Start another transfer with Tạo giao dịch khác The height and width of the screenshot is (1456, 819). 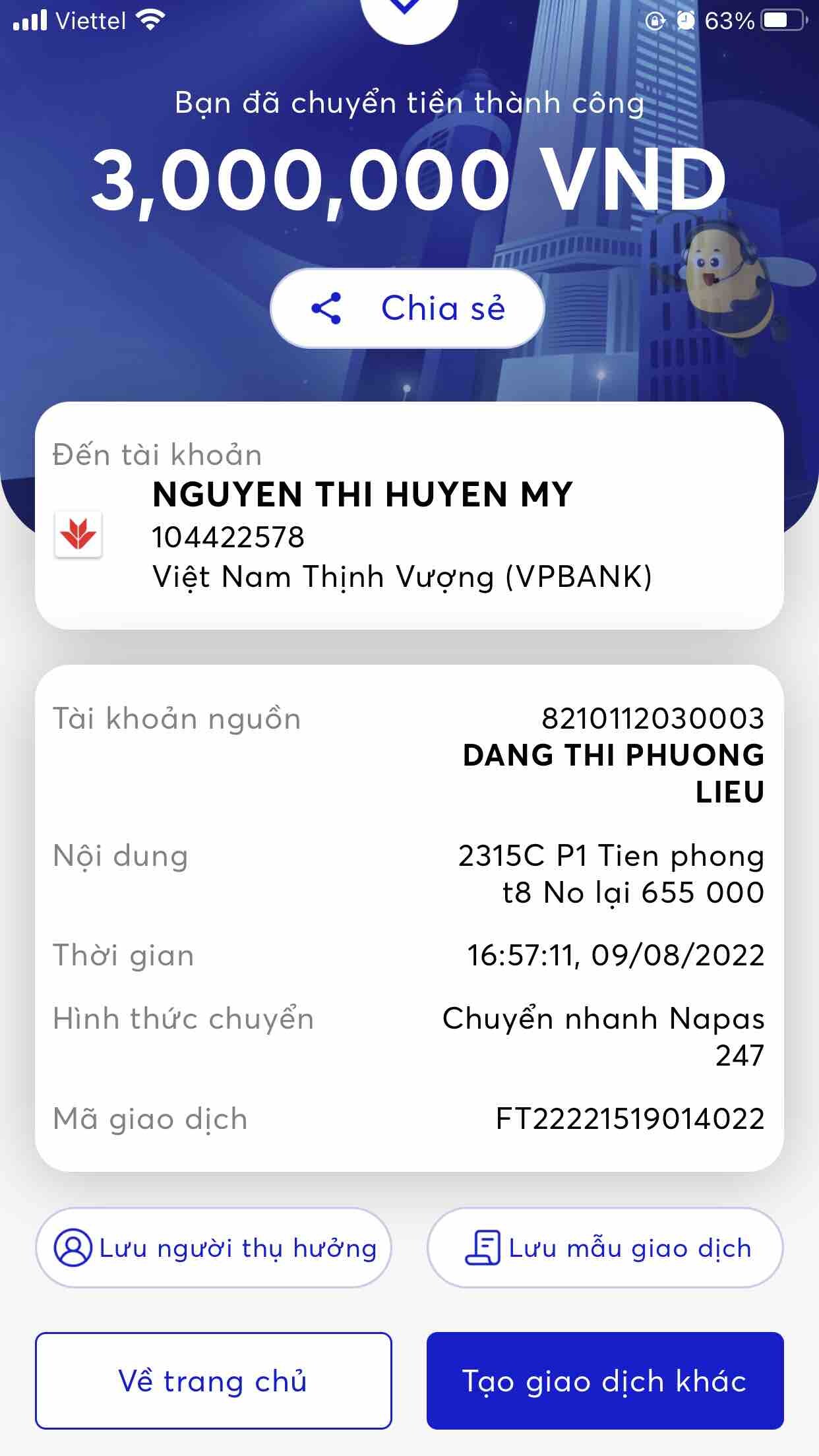605,1381
